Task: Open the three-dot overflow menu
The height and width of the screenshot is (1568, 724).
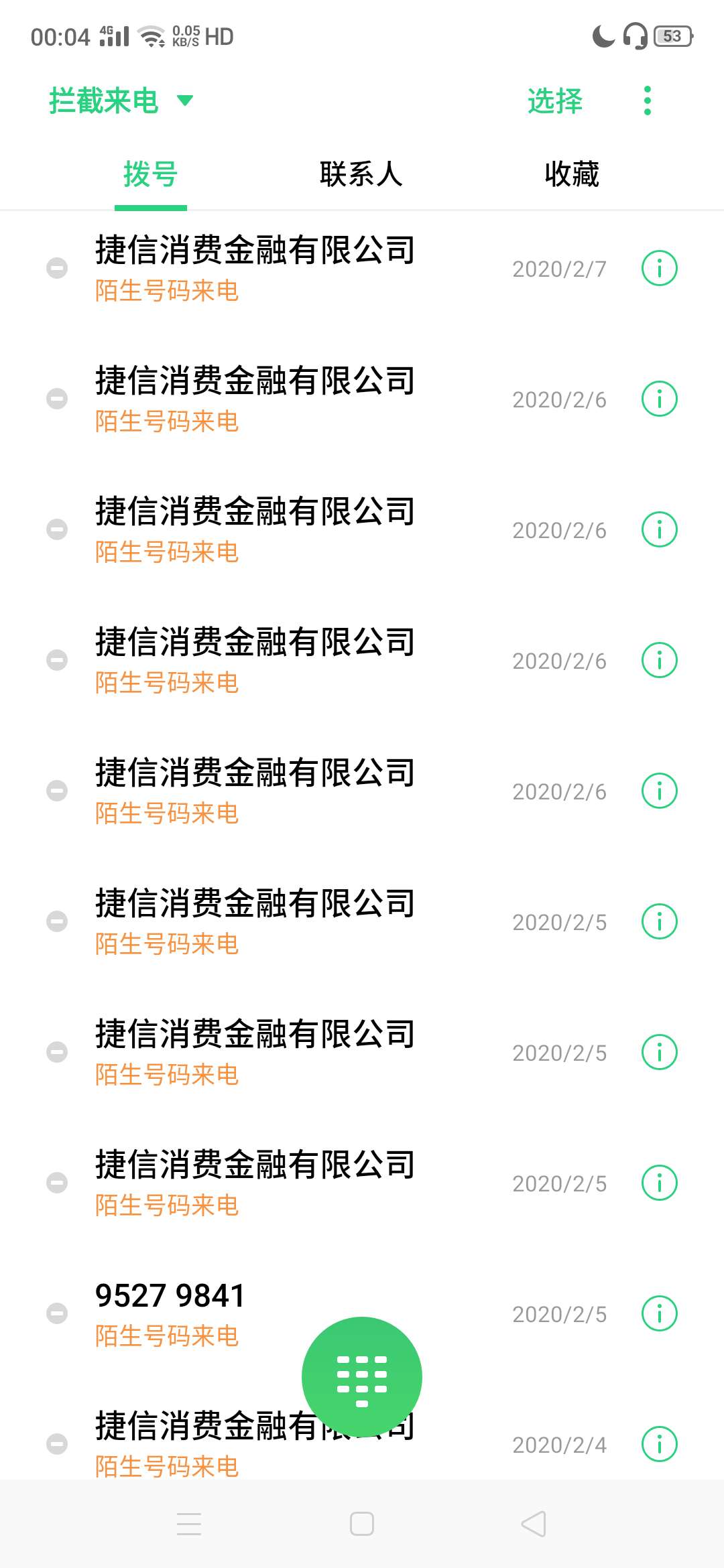Action: pyautogui.click(x=647, y=101)
